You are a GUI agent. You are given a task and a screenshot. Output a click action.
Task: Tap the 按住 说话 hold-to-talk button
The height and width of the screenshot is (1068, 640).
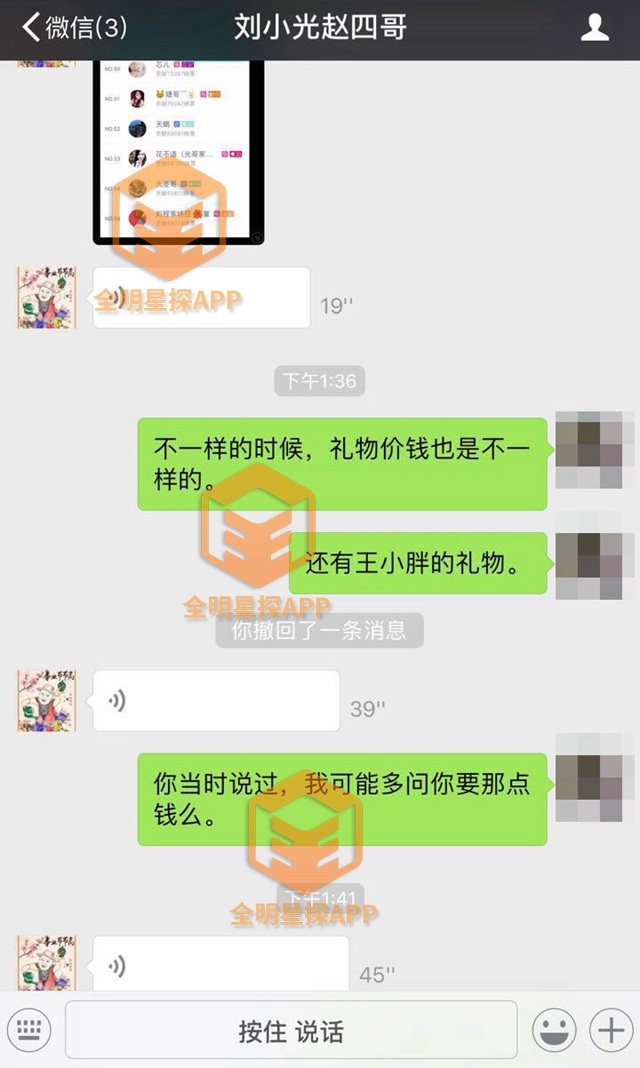pyautogui.click(x=291, y=1030)
